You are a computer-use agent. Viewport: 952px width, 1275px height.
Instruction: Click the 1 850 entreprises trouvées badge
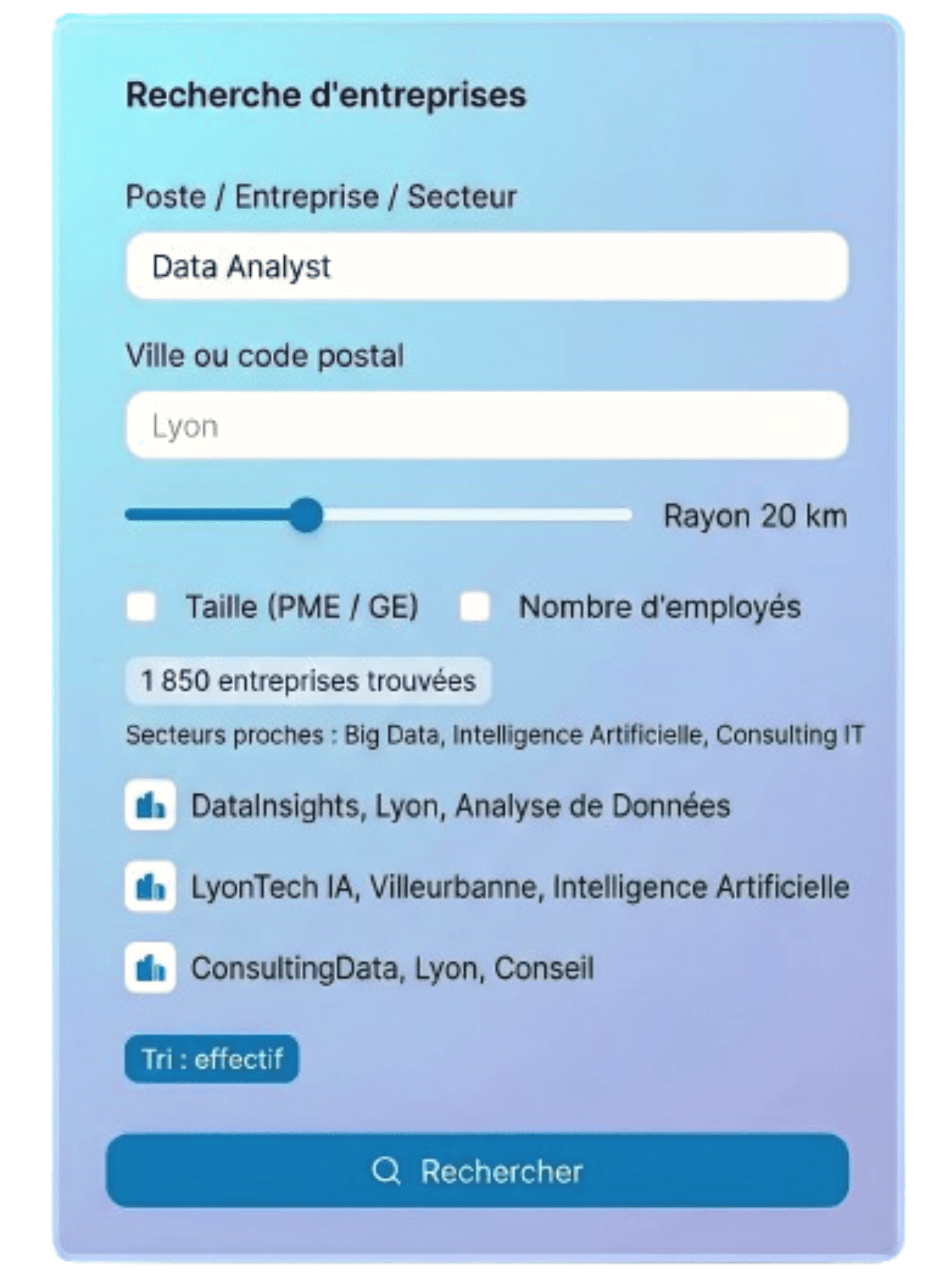(307, 682)
